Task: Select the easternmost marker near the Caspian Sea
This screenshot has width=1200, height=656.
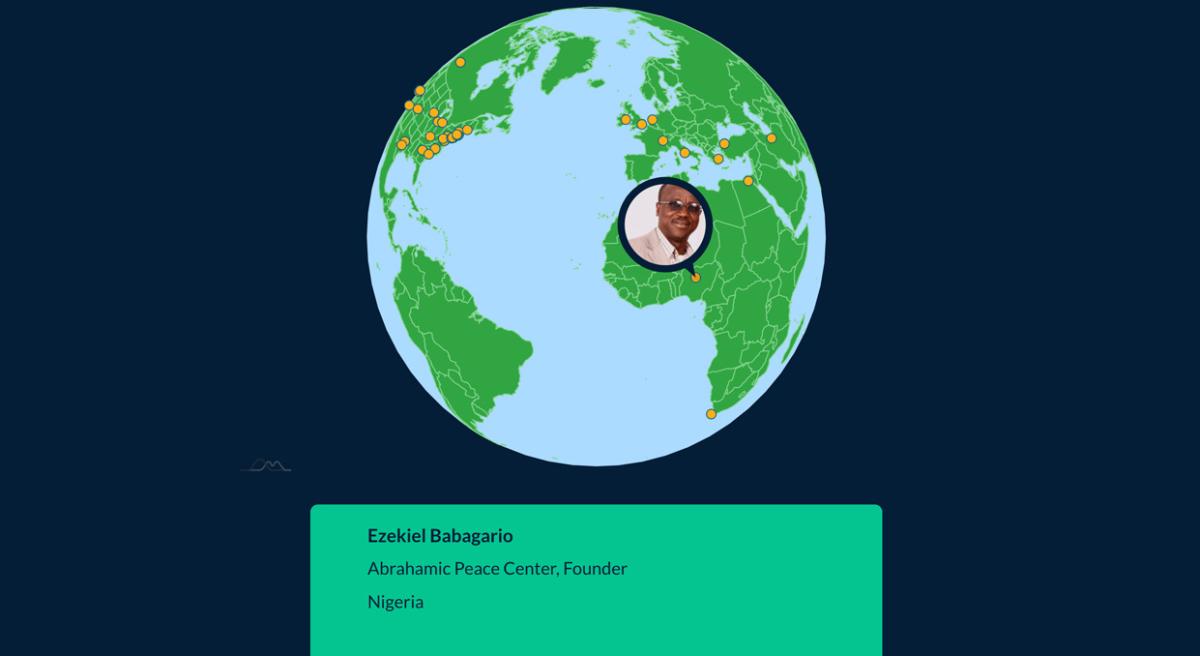Action: pos(771,138)
